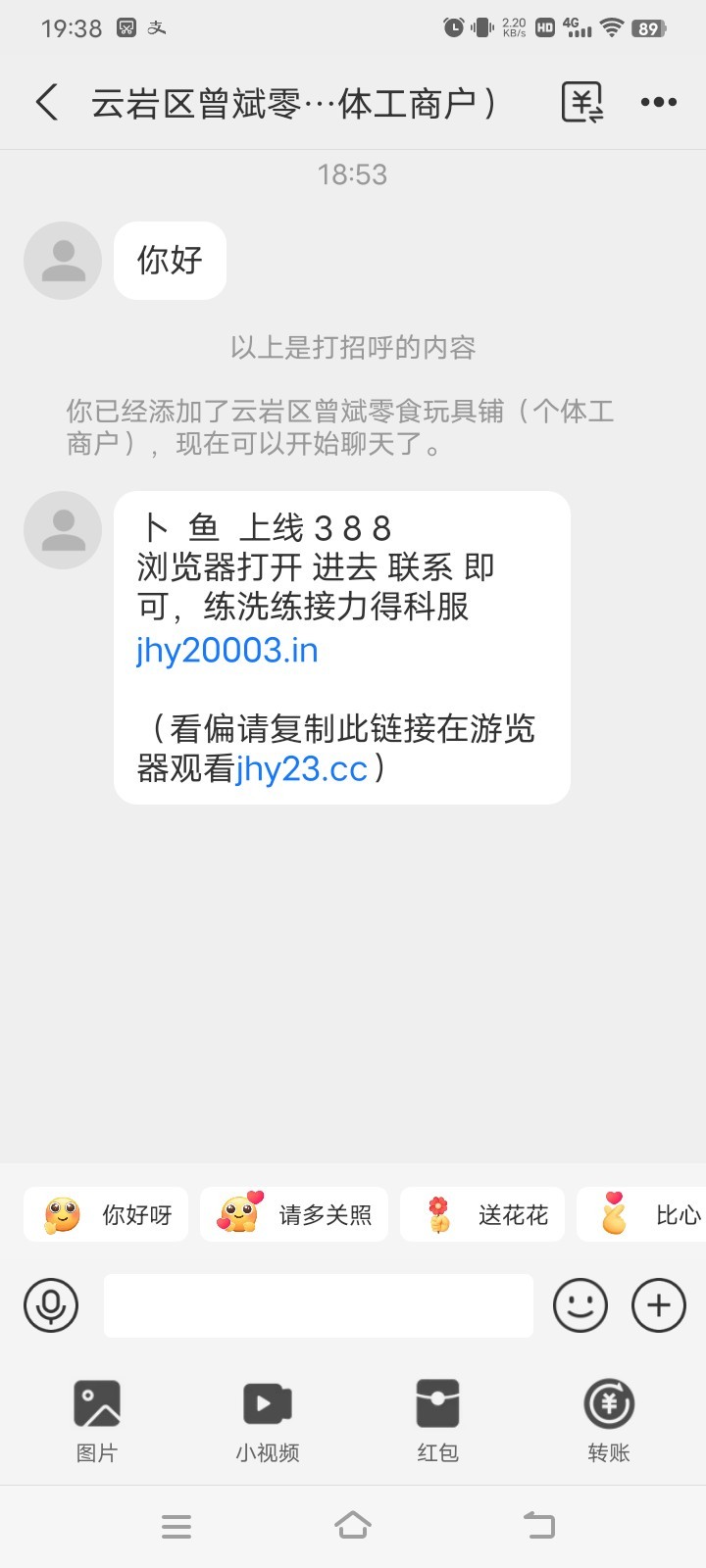The image size is (706, 1568).
Task: Open the jhy20003.in link
Action: click(227, 650)
